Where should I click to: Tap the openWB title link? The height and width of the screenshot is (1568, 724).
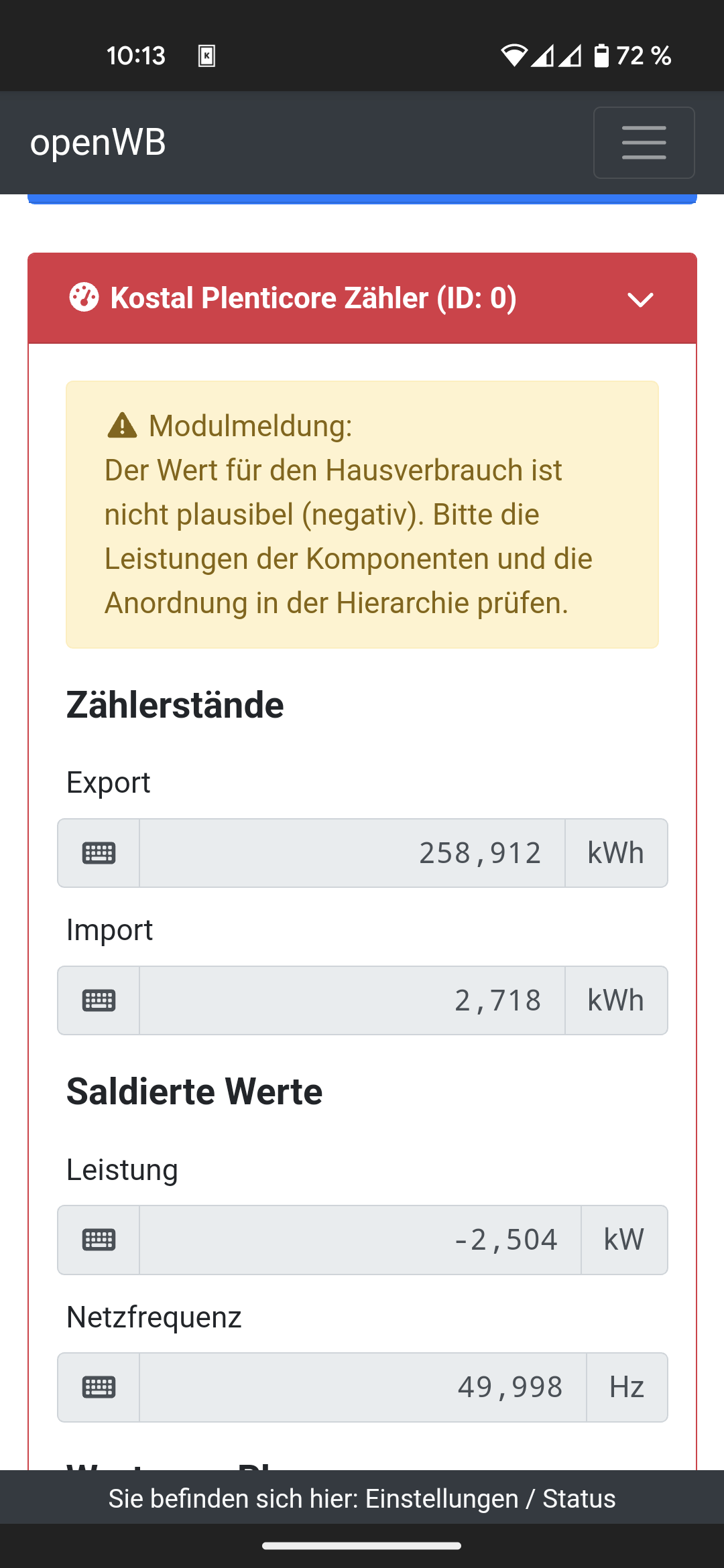point(98,143)
